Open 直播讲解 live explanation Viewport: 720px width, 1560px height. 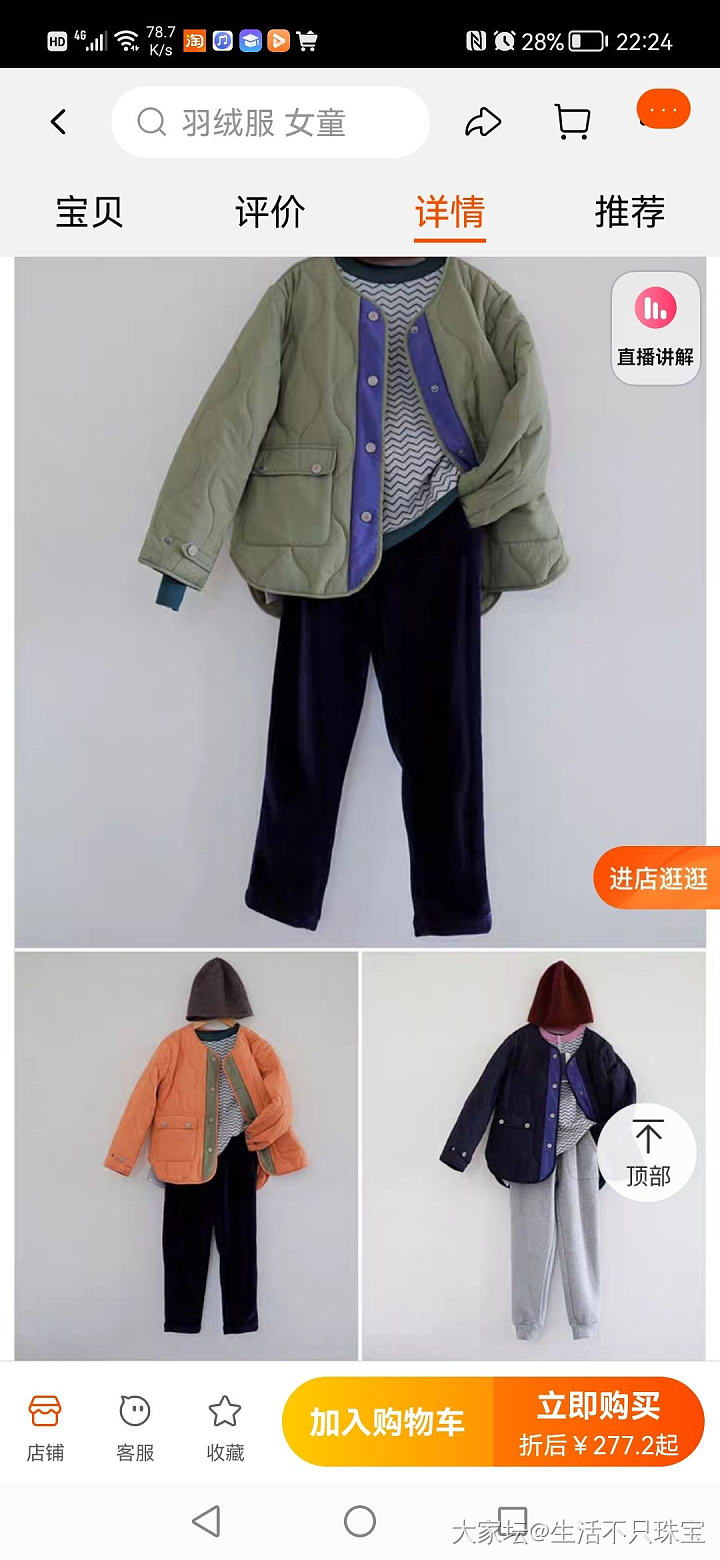656,328
